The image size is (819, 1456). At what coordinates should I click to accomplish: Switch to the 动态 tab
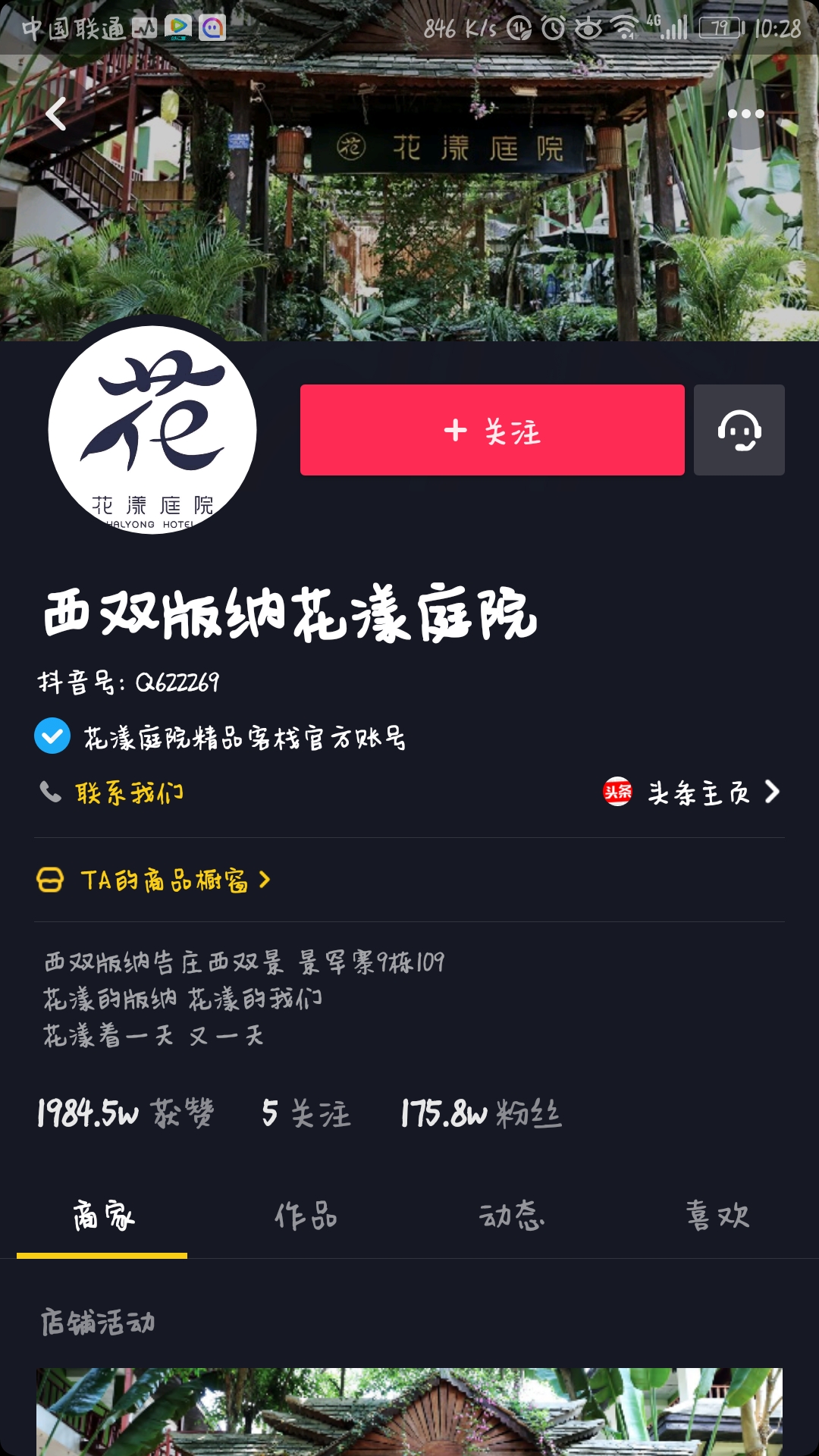512,1216
